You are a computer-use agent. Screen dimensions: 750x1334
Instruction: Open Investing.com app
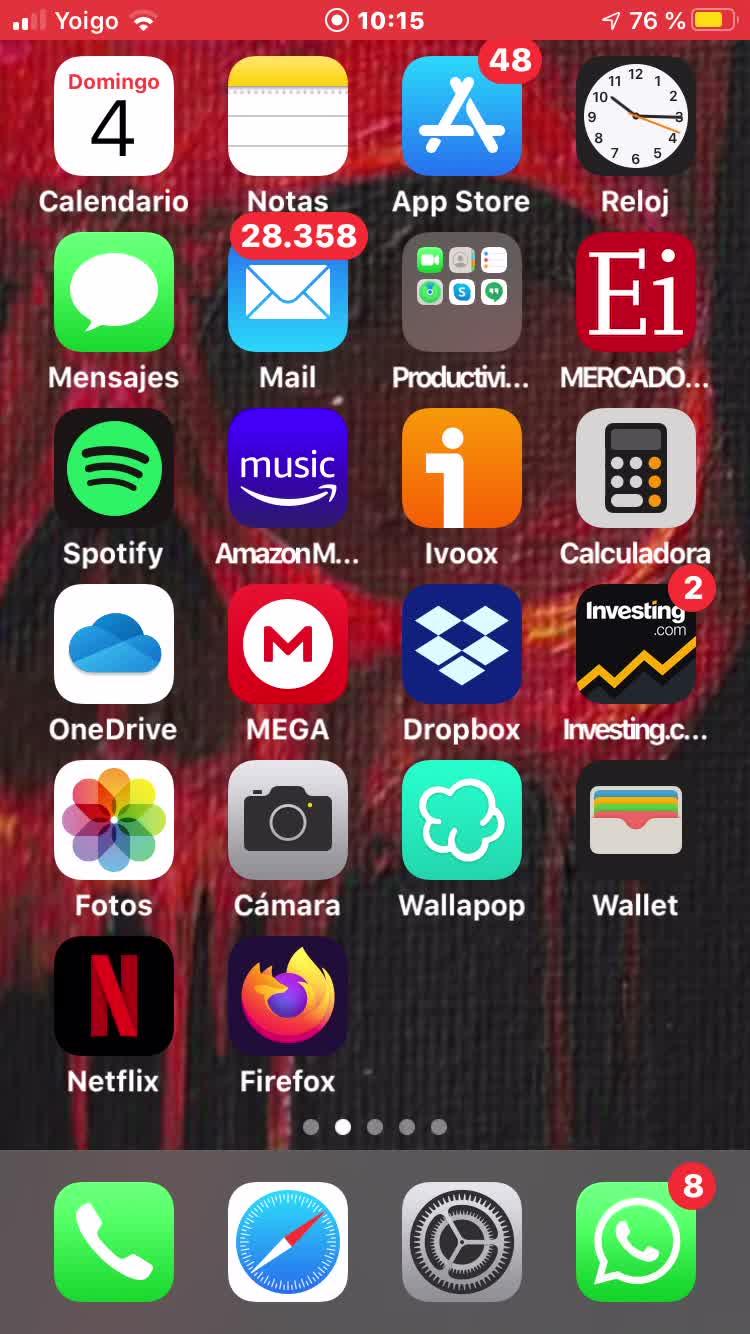[635, 644]
